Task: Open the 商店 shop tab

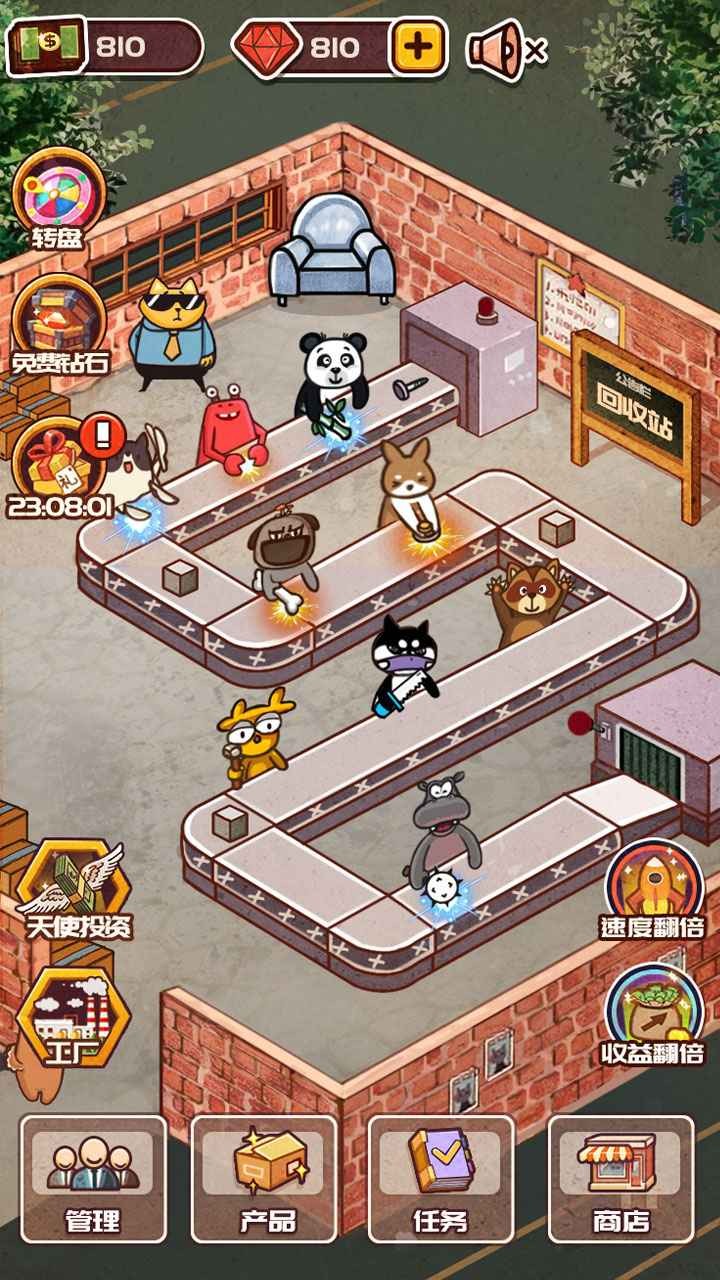Action: [x=621, y=1178]
